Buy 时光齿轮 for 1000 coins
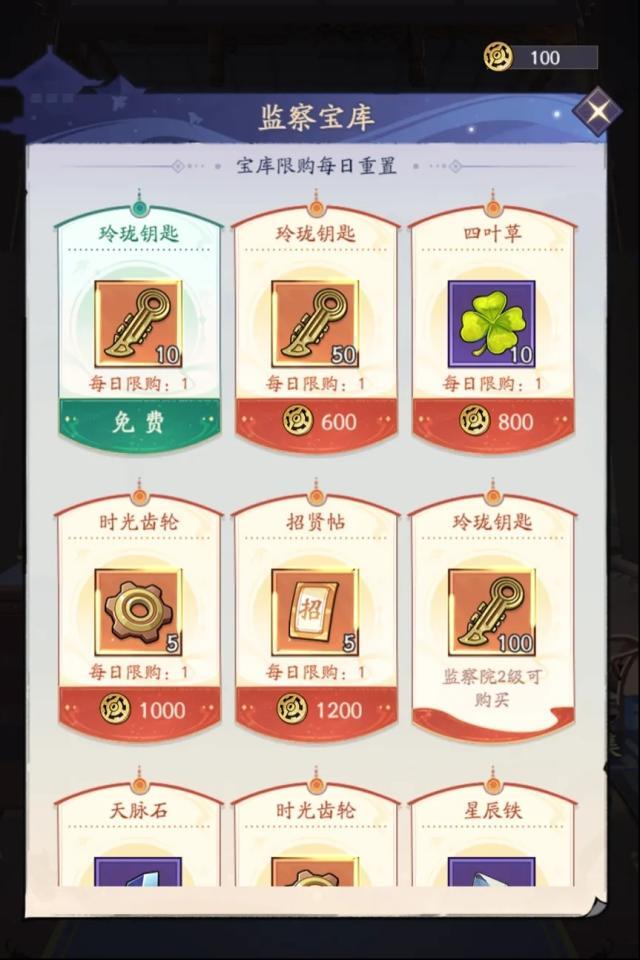The image size is (640, 960). pos(139,710)
